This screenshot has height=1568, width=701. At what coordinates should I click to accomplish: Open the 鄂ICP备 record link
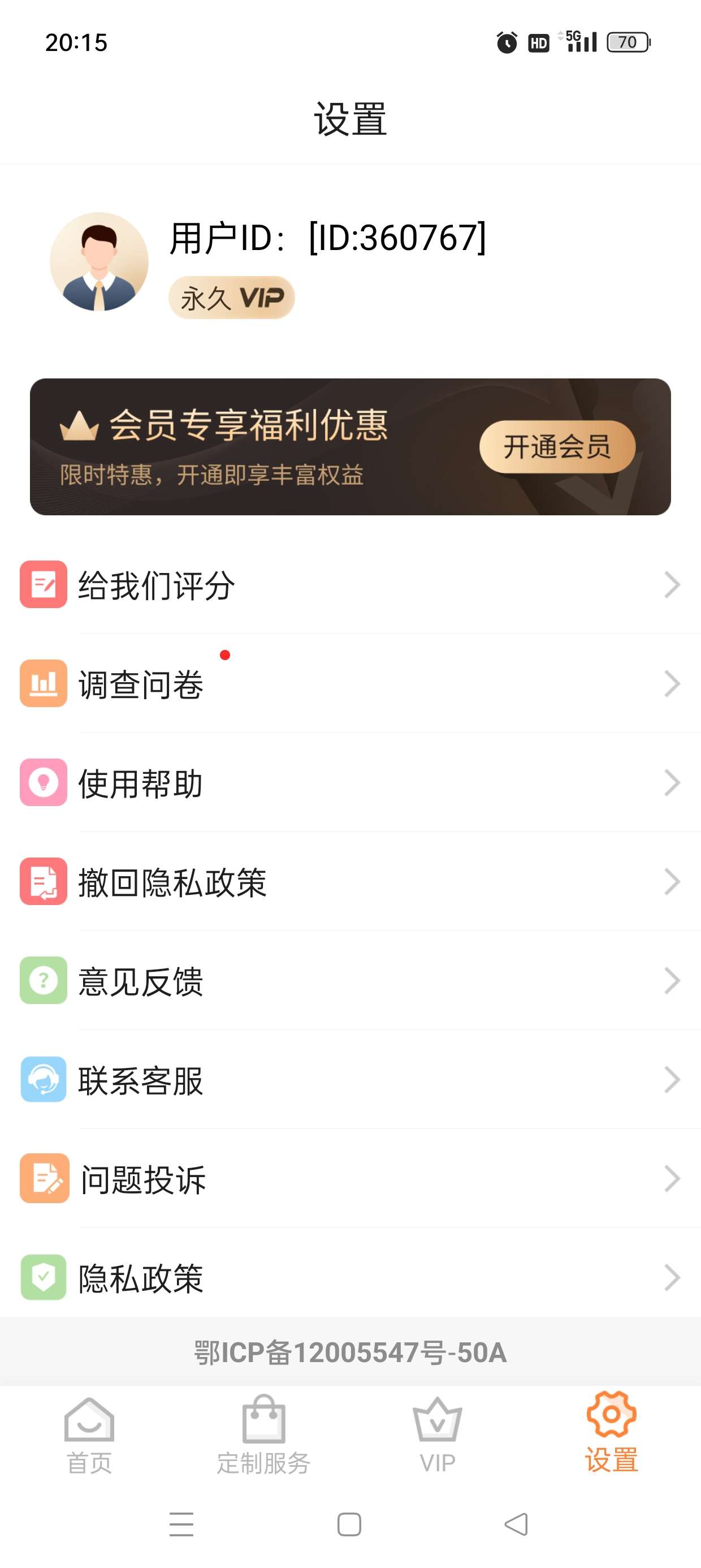[x=350, y=1352]
